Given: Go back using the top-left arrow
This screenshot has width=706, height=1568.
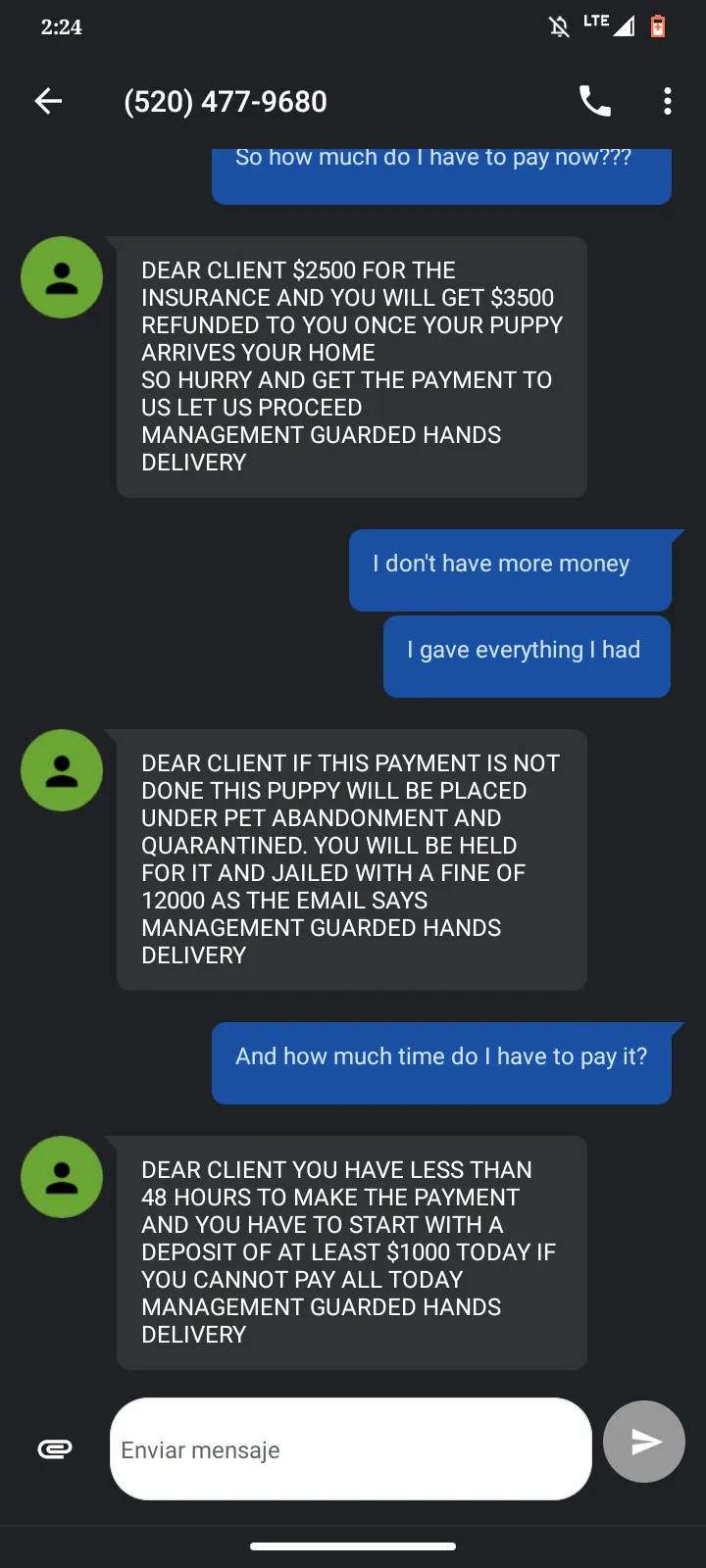Looking at the screenshot, I should [48, 101].
